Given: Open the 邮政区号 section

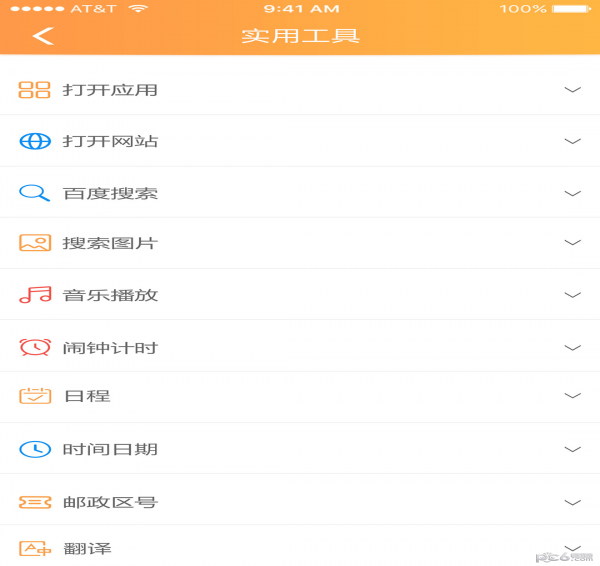Looking at the screenshot, I should pyautogui.click(x=572, y=502).
